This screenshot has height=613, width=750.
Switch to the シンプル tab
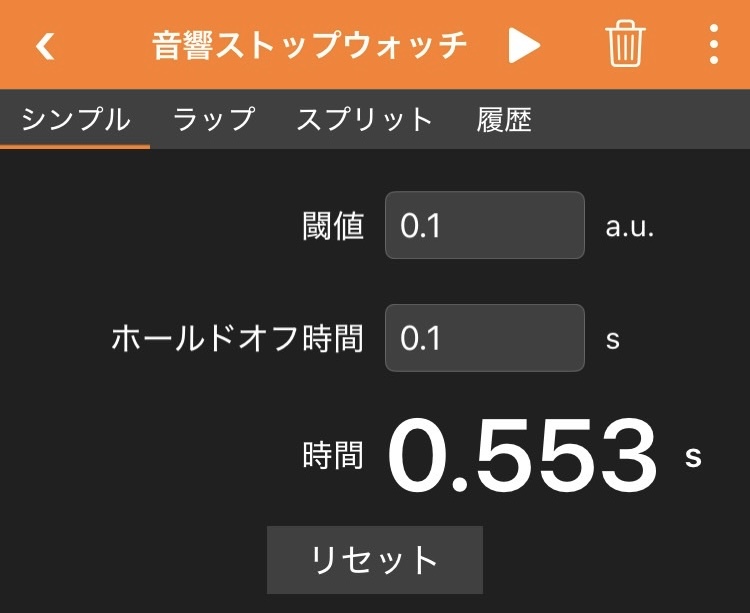[x=75, y=120]
